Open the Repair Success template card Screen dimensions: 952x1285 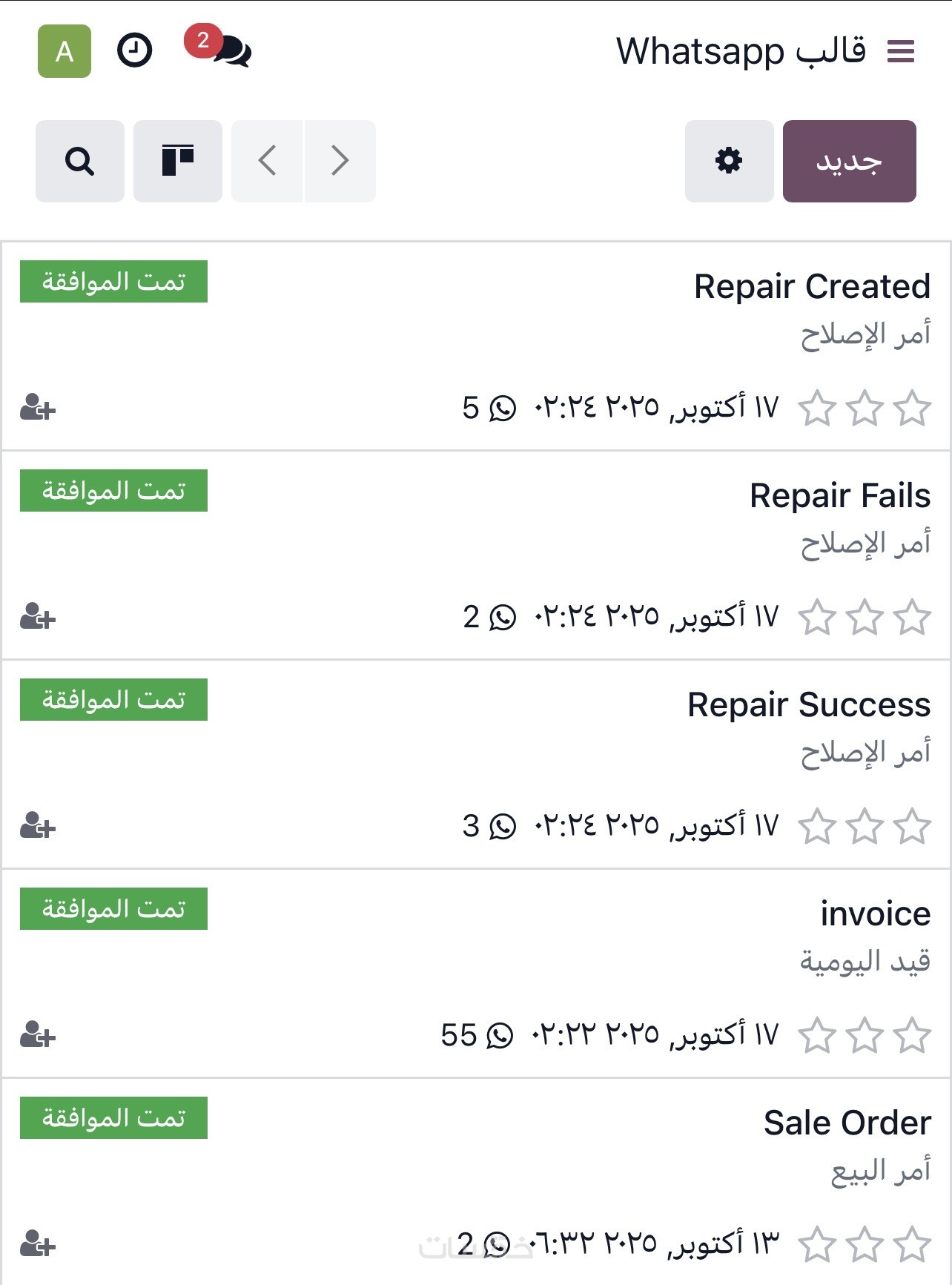pos(808,705)
